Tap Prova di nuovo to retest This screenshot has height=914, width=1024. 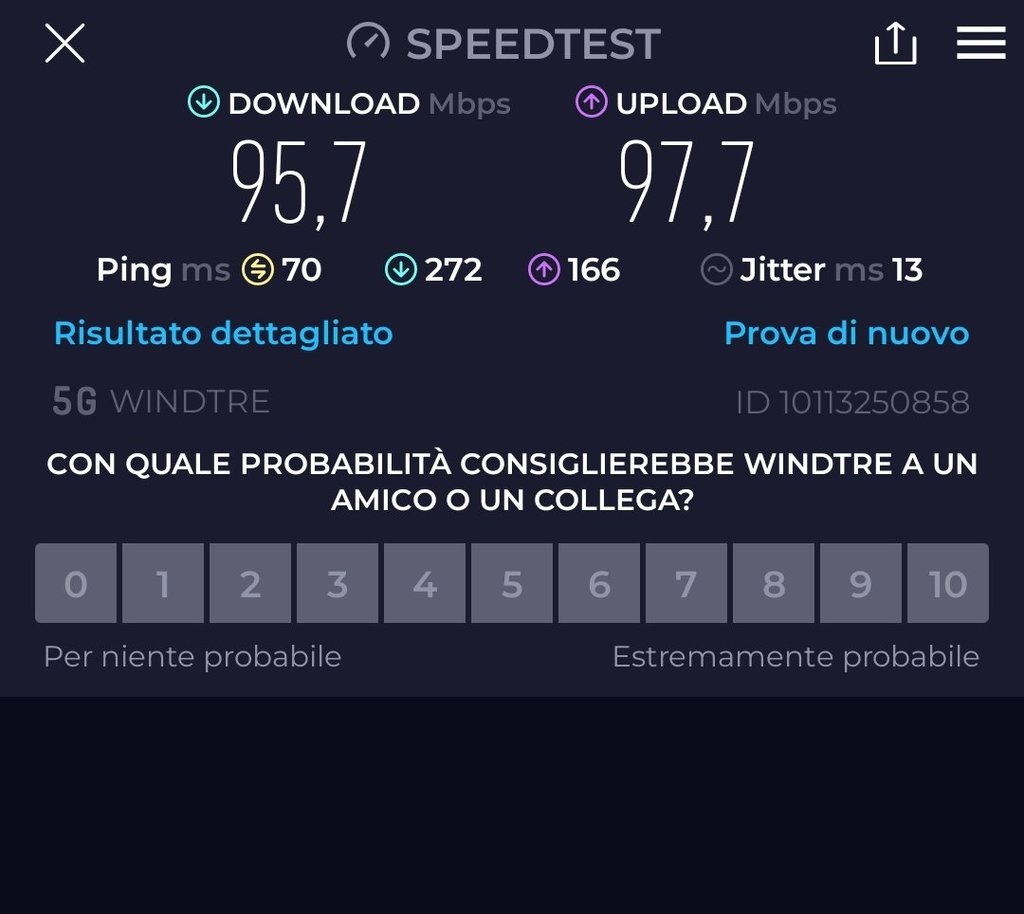click(x=846, y=333)
